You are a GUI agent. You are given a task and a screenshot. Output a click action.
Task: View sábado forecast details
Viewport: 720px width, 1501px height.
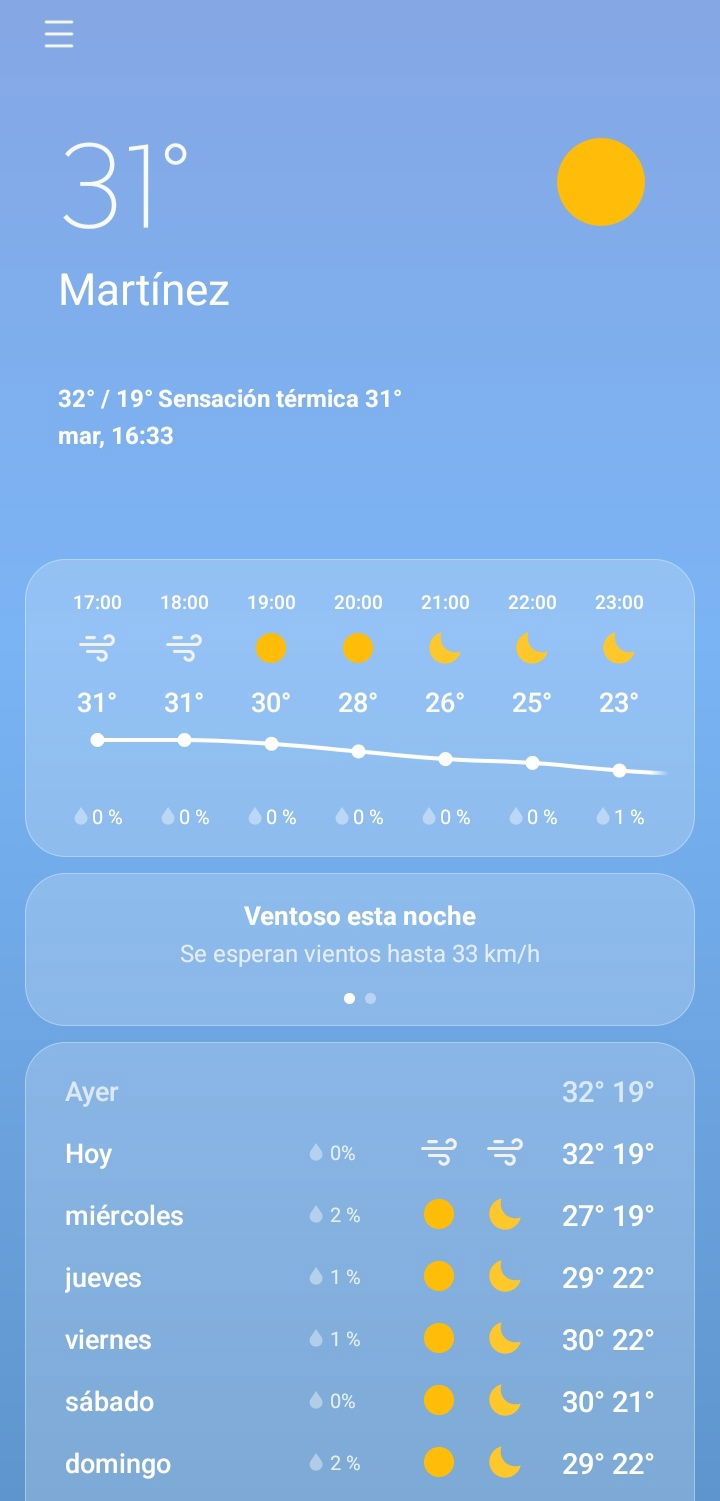[x=360, y=1401]
